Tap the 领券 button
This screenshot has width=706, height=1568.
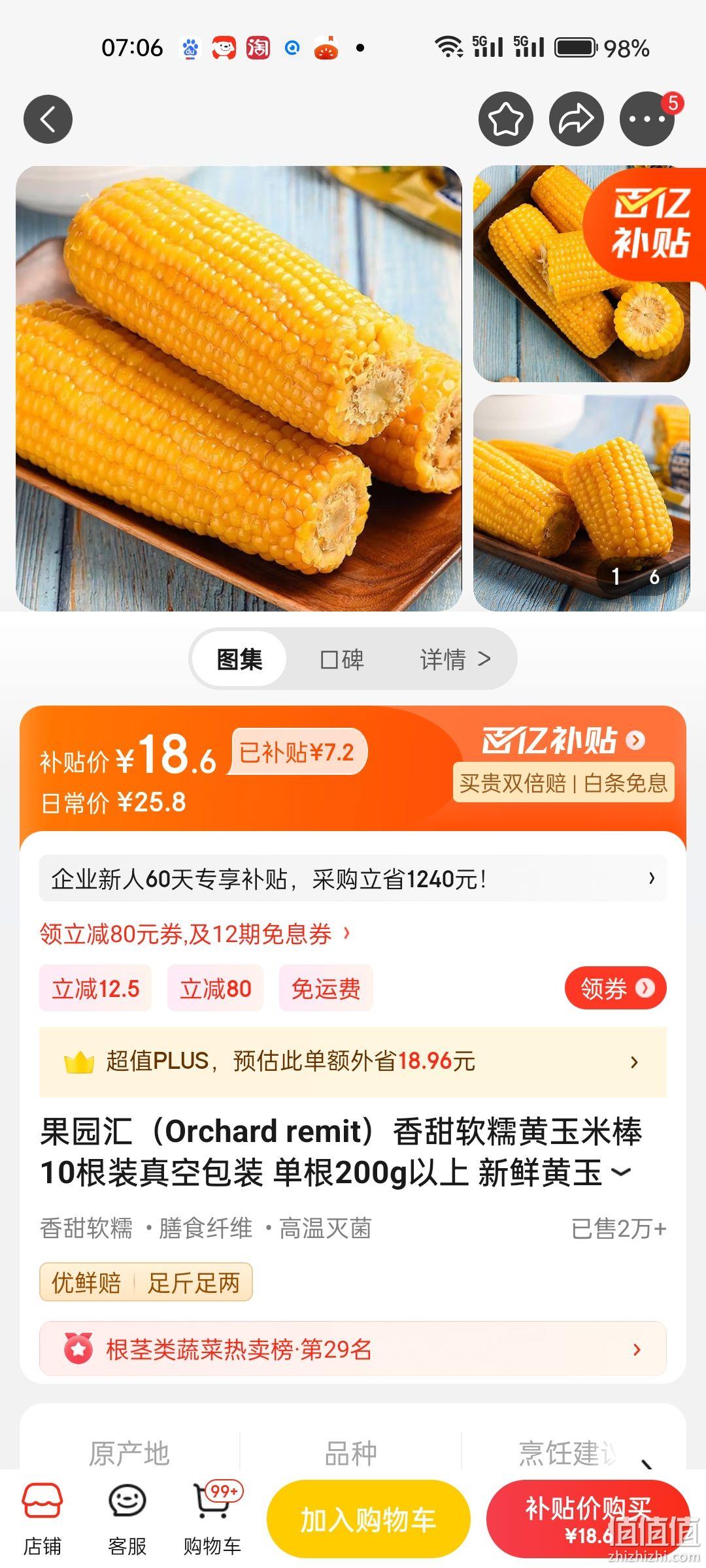(615, 988)
